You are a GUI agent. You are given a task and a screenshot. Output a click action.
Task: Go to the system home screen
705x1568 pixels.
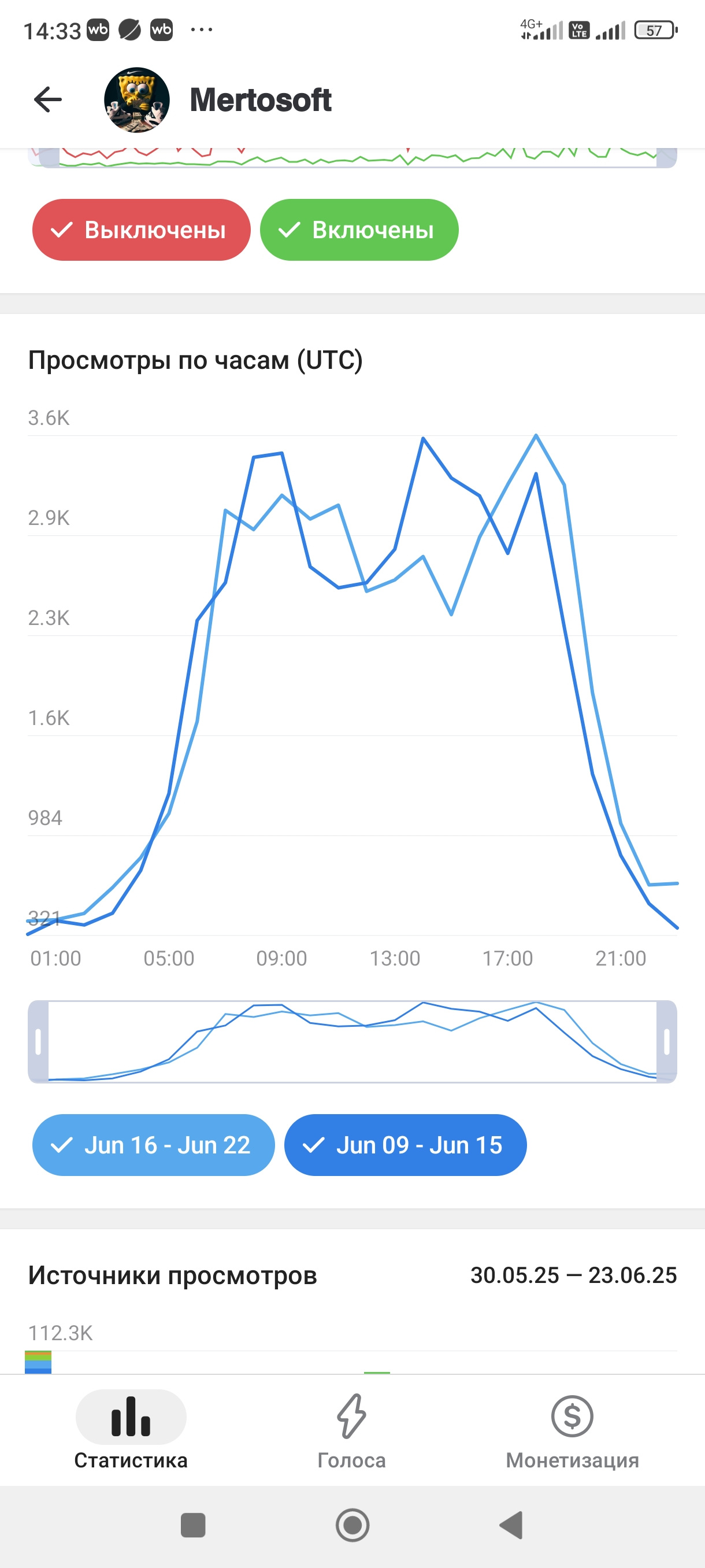(353, 1525)
